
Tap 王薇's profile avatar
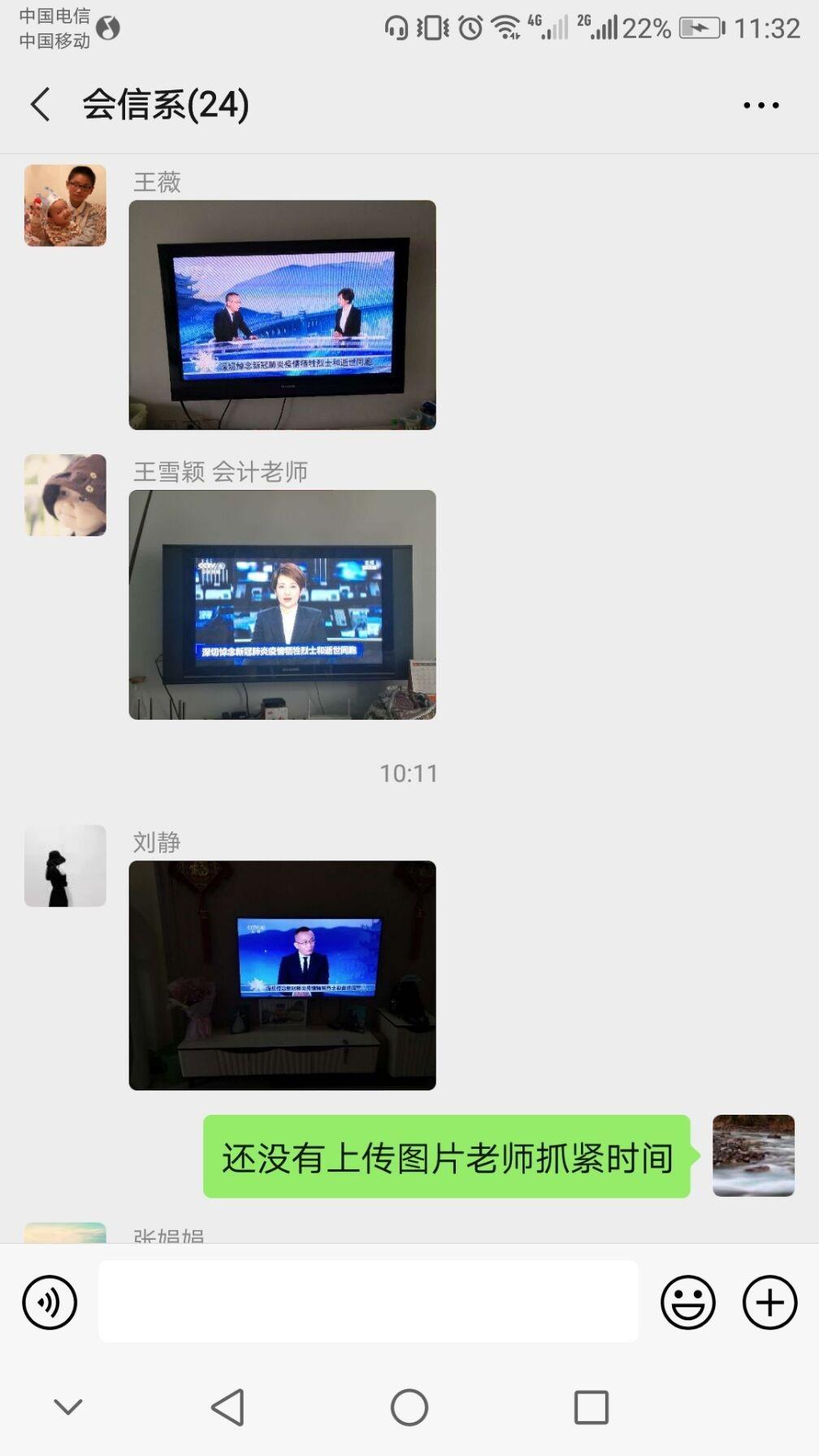pyautogui.click(x=65, y=206)
